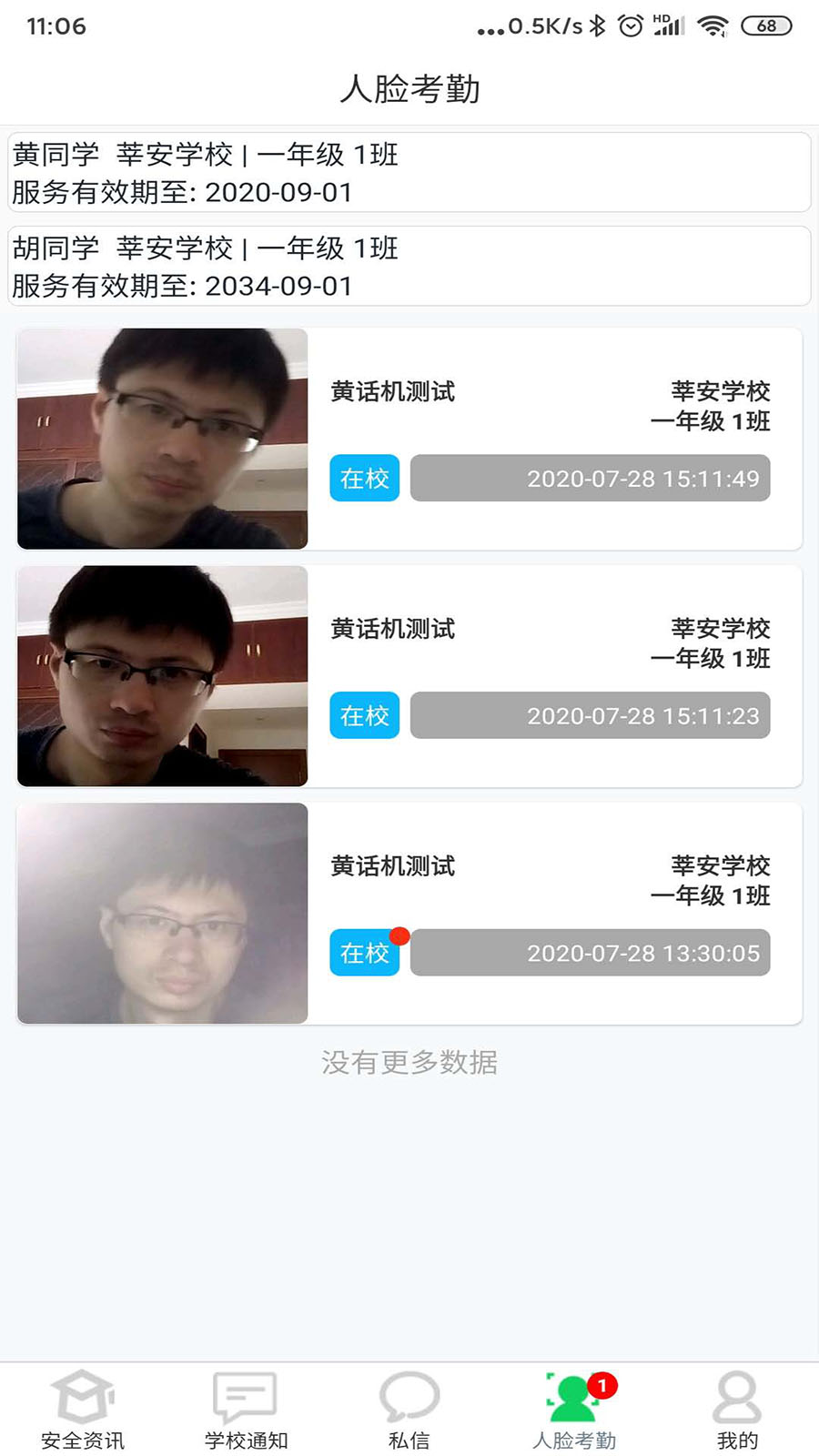This screenshot has width=819, height=1456.
Task: Go to 我的 profile tab
Action: tap(736, 1410)
